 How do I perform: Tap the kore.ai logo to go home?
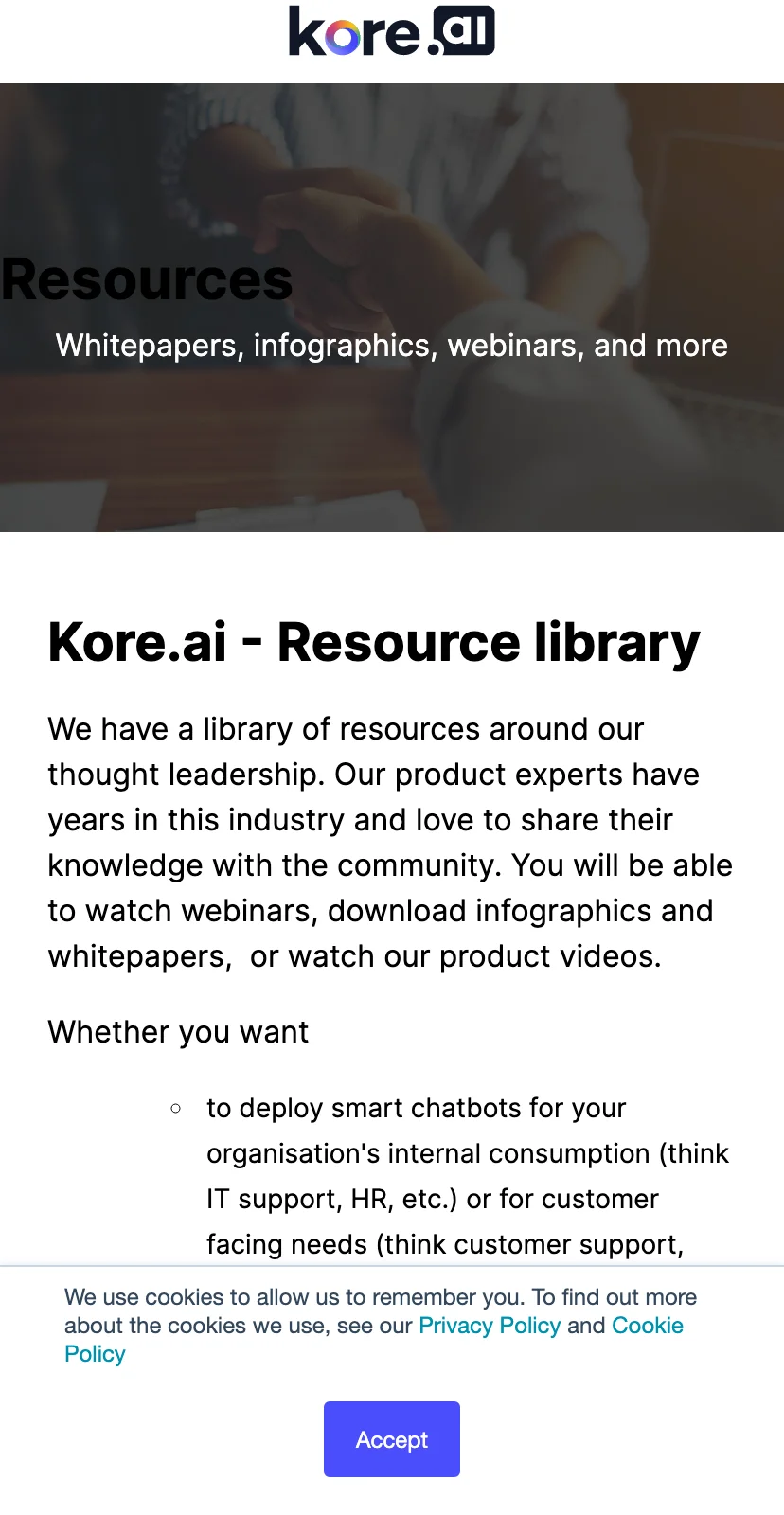391,32
